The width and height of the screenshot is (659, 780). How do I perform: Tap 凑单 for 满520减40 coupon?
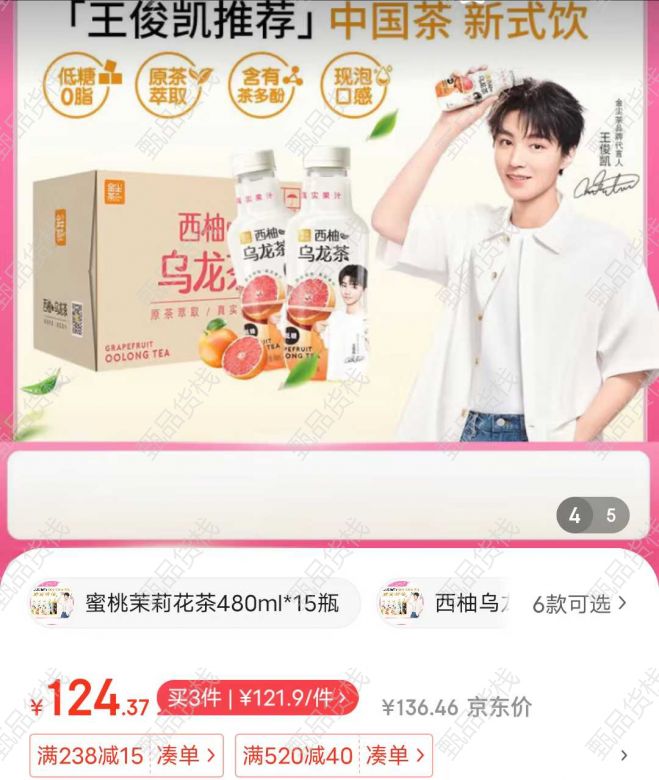coord(396,755)
